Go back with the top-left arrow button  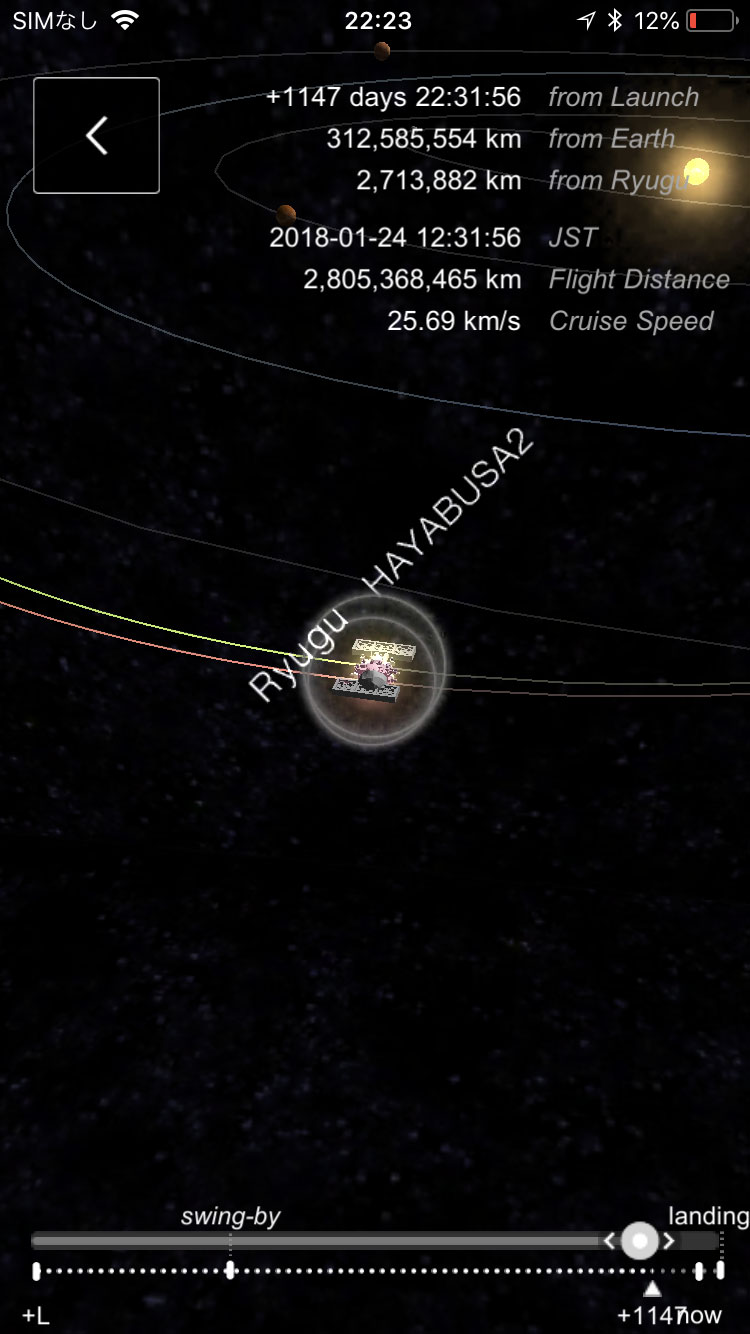tap(96, 135)
